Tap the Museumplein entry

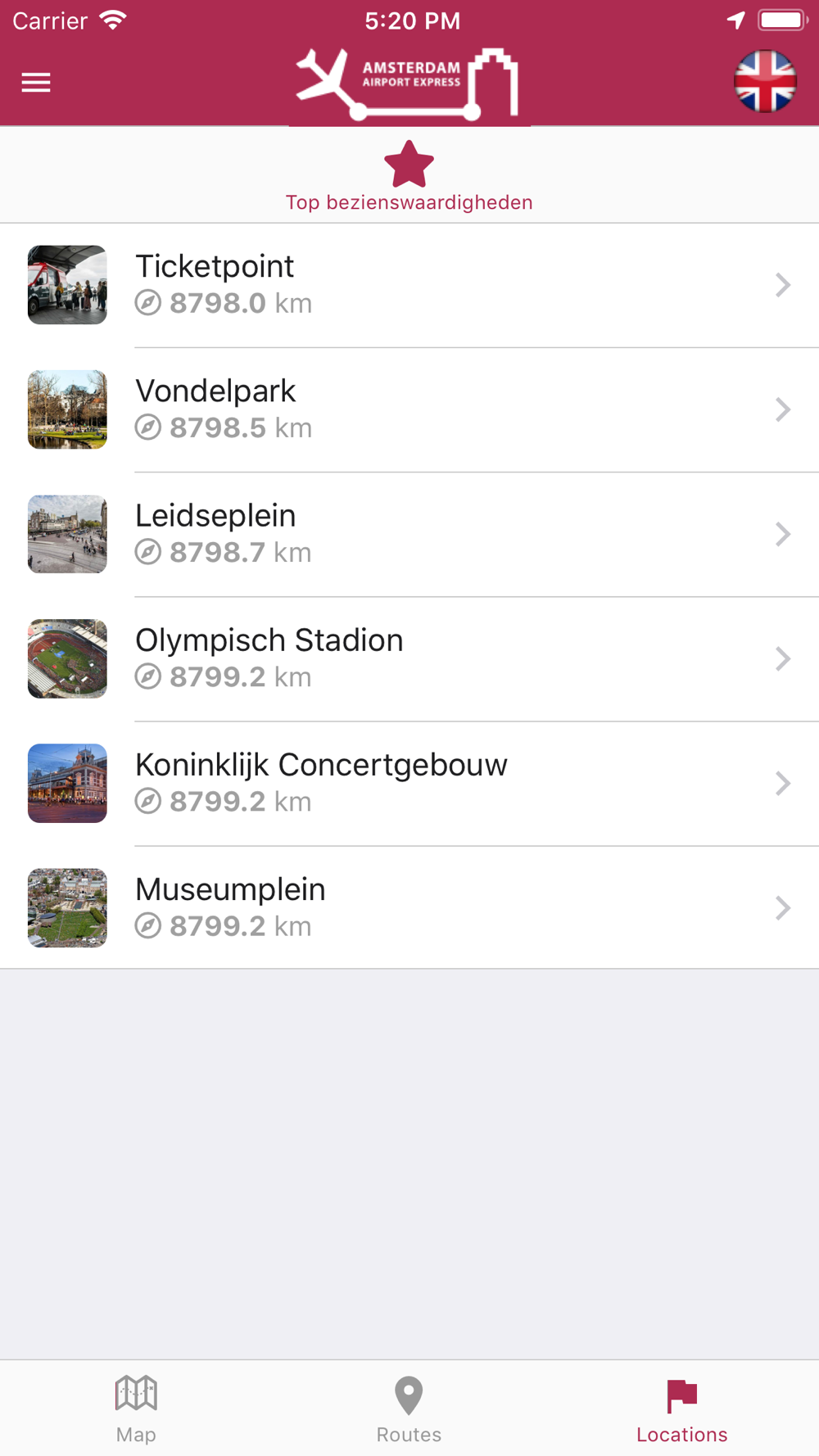[x=409, y=907]
